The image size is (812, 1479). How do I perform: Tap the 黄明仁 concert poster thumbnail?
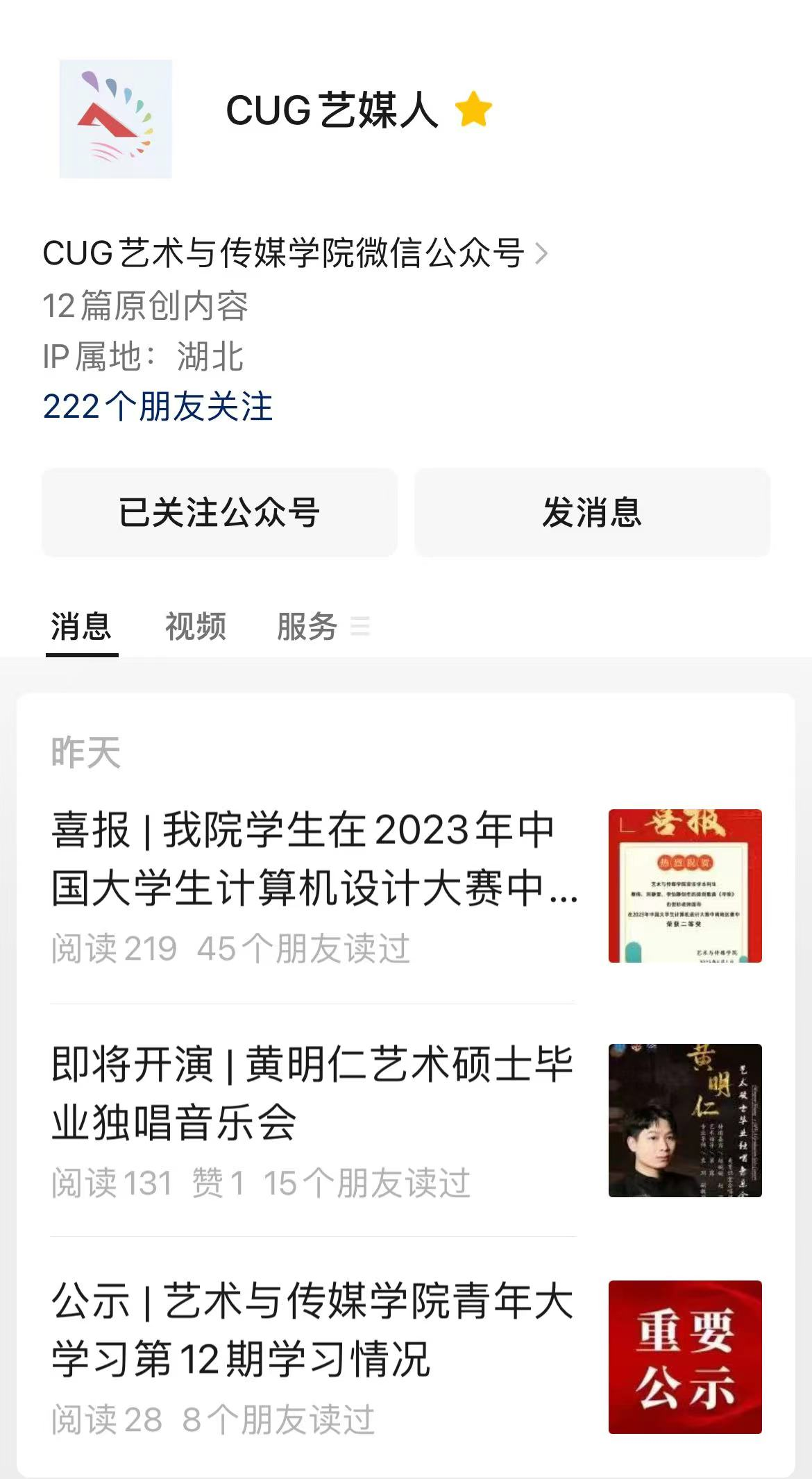[x=685, y=1120]
